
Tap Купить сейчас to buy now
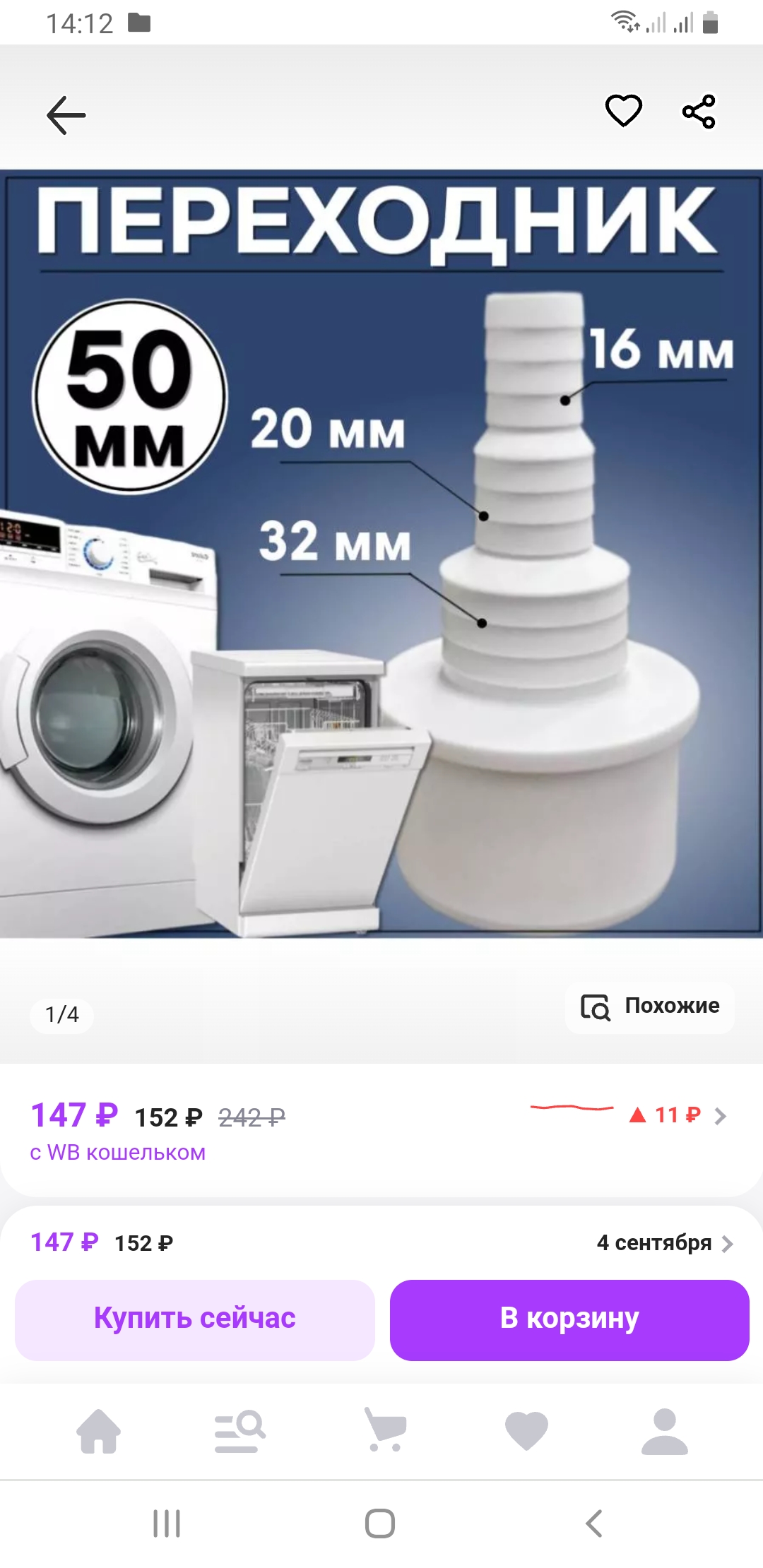tap(195, 1319)
